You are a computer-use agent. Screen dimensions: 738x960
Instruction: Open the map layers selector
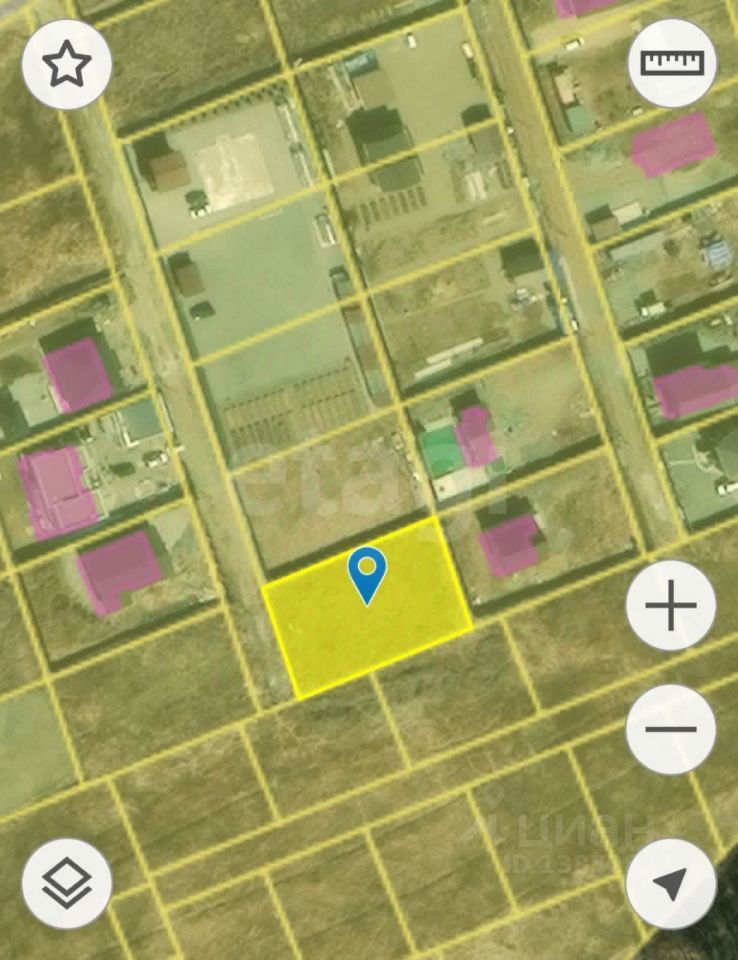point(66,883)
